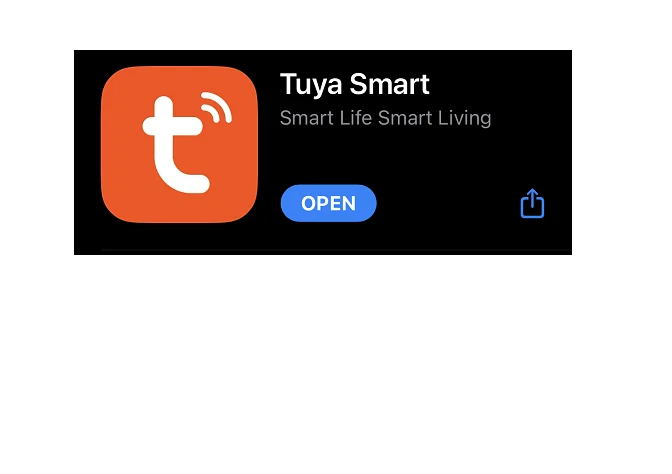The image size is (672, 474).
Task: Open the Tuya Smart app
Action: (328, 203)
